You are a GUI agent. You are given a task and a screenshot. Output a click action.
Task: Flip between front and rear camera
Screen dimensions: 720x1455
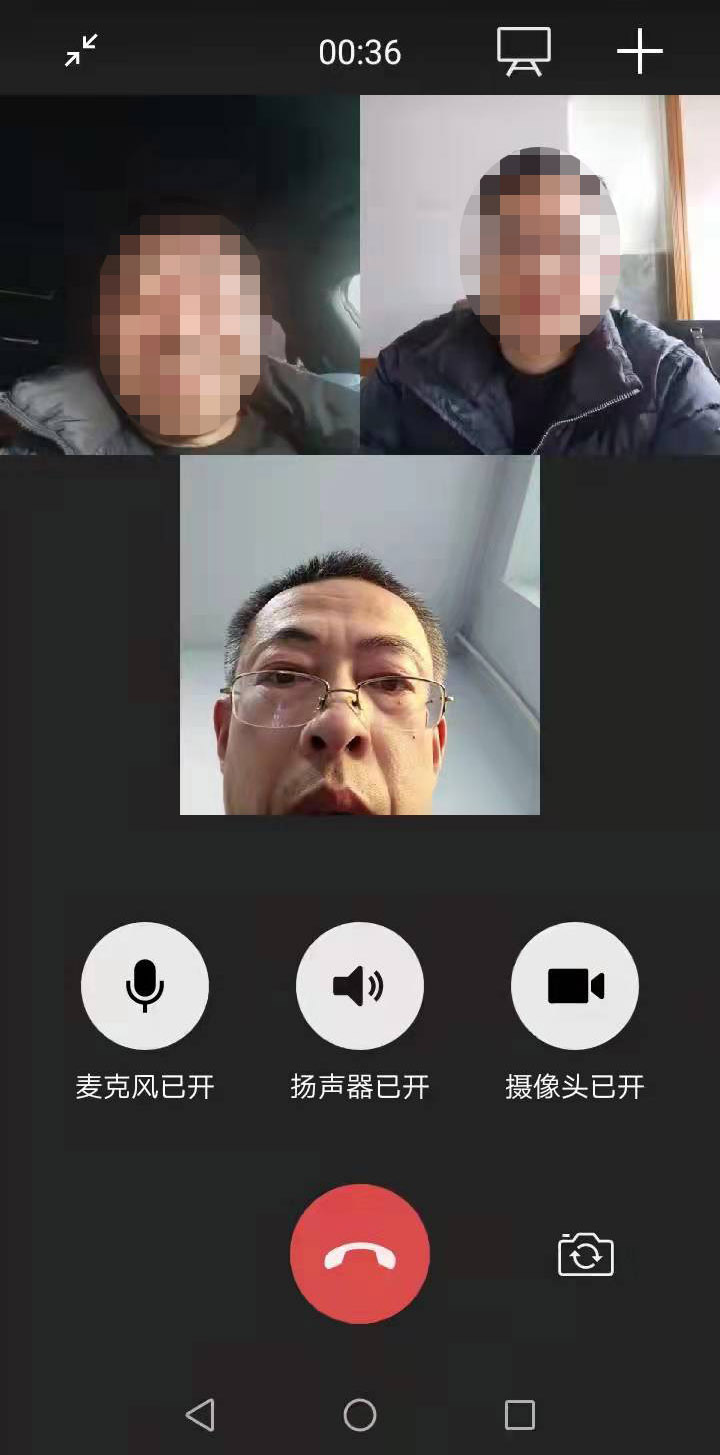585,1254
